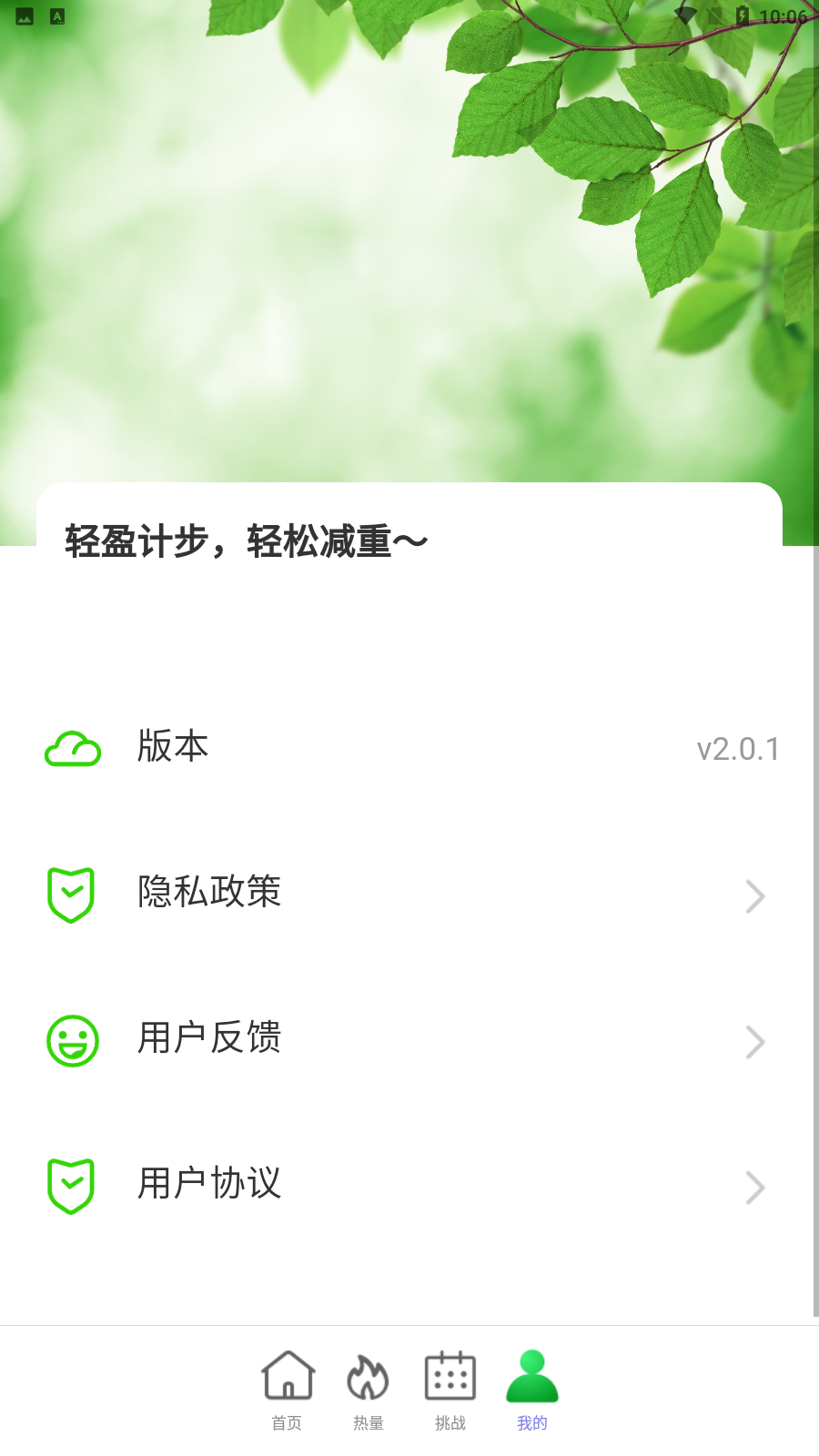The height and width of the screenshot is (1456, 819).
Task: Expand the 隐私政策 chevron arrow
Action: 755,896
